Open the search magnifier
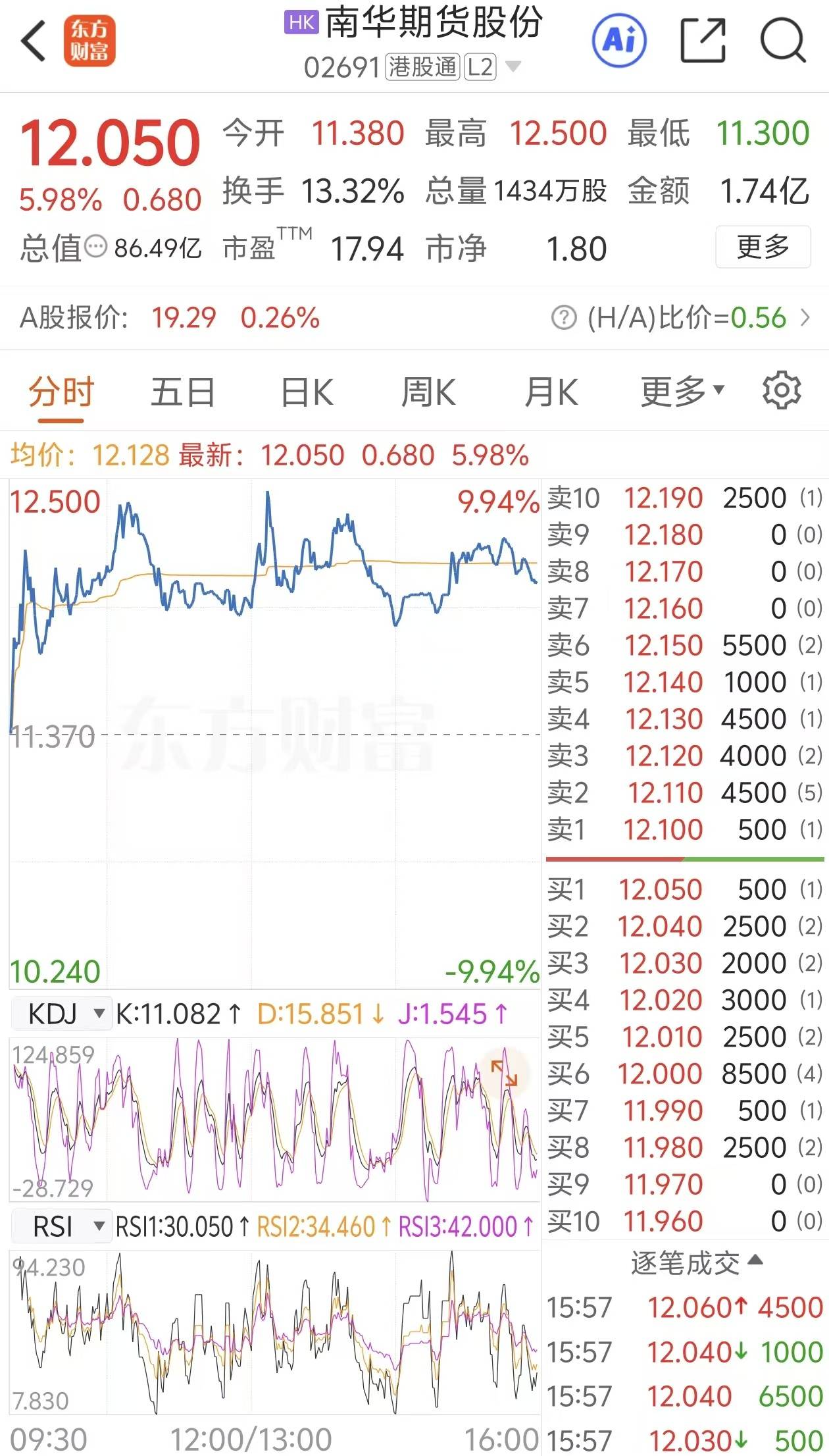829x1456 pixels. coord(782,41)
